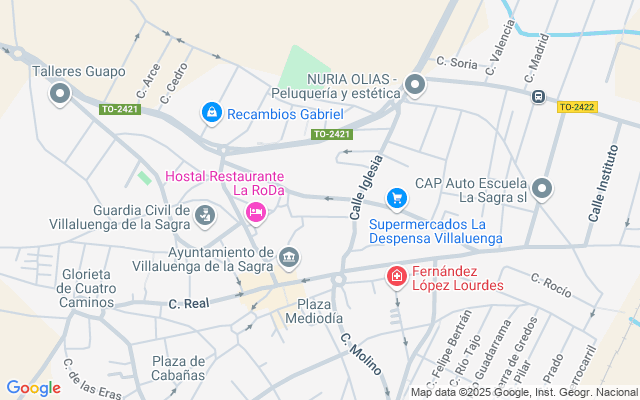This screenshot has width=640, height=400.
Task: Tap the CAP Auto Escuela La Sagra pin
Action: 542,187
